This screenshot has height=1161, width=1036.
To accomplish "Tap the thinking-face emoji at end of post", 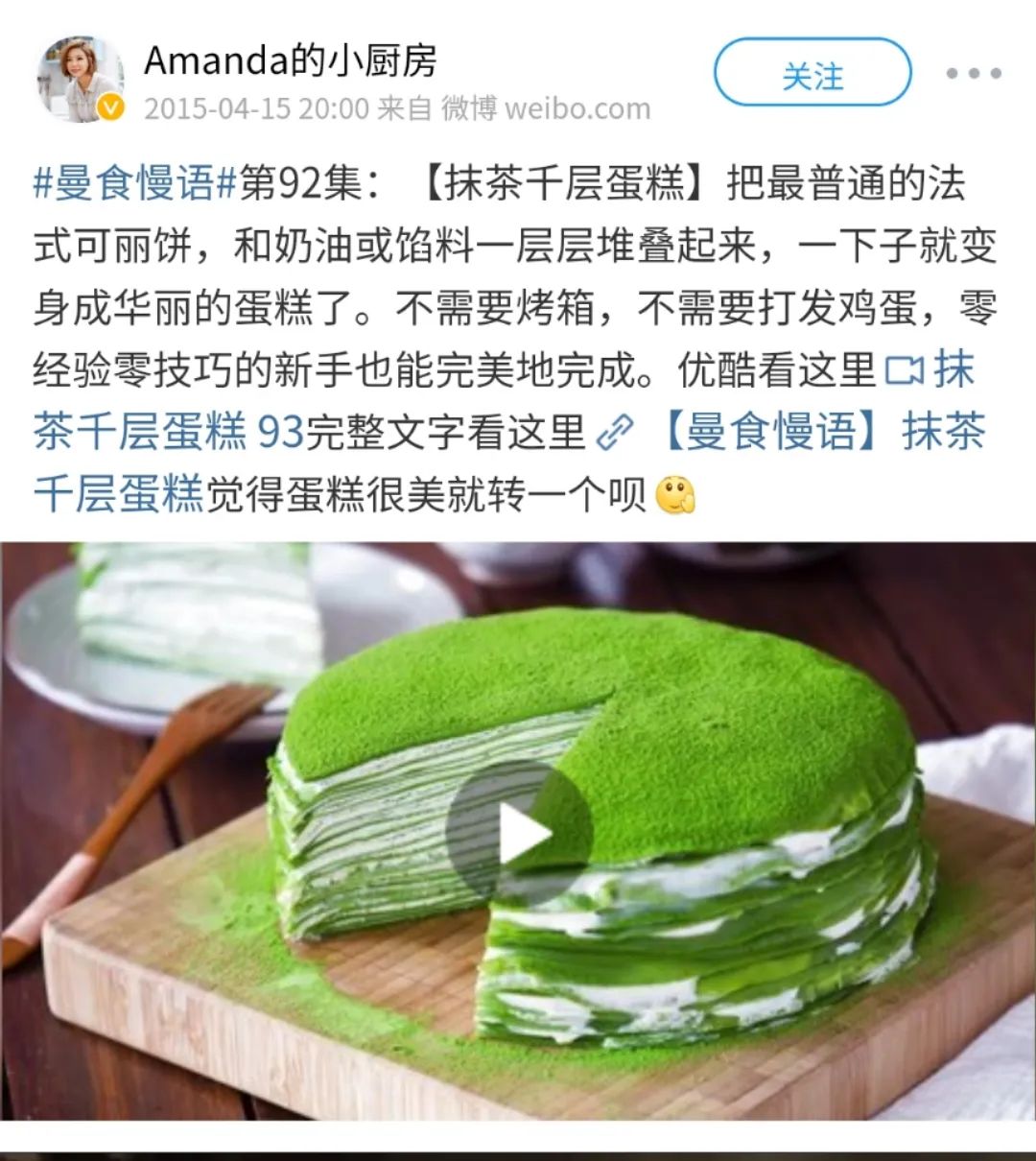I will pyautogui.click(x=677, y=495).
